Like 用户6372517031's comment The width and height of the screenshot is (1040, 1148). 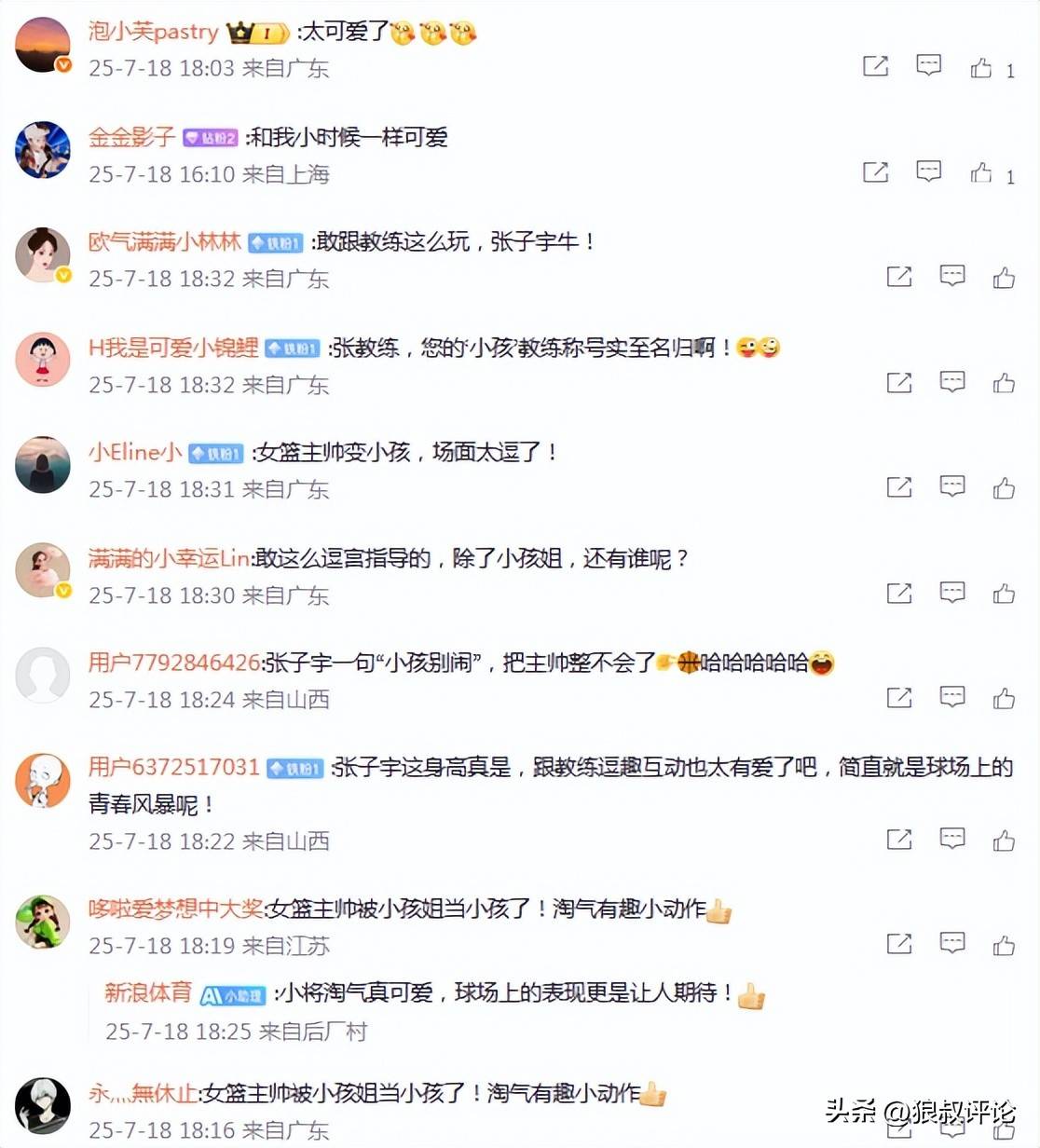(1004, 840)
